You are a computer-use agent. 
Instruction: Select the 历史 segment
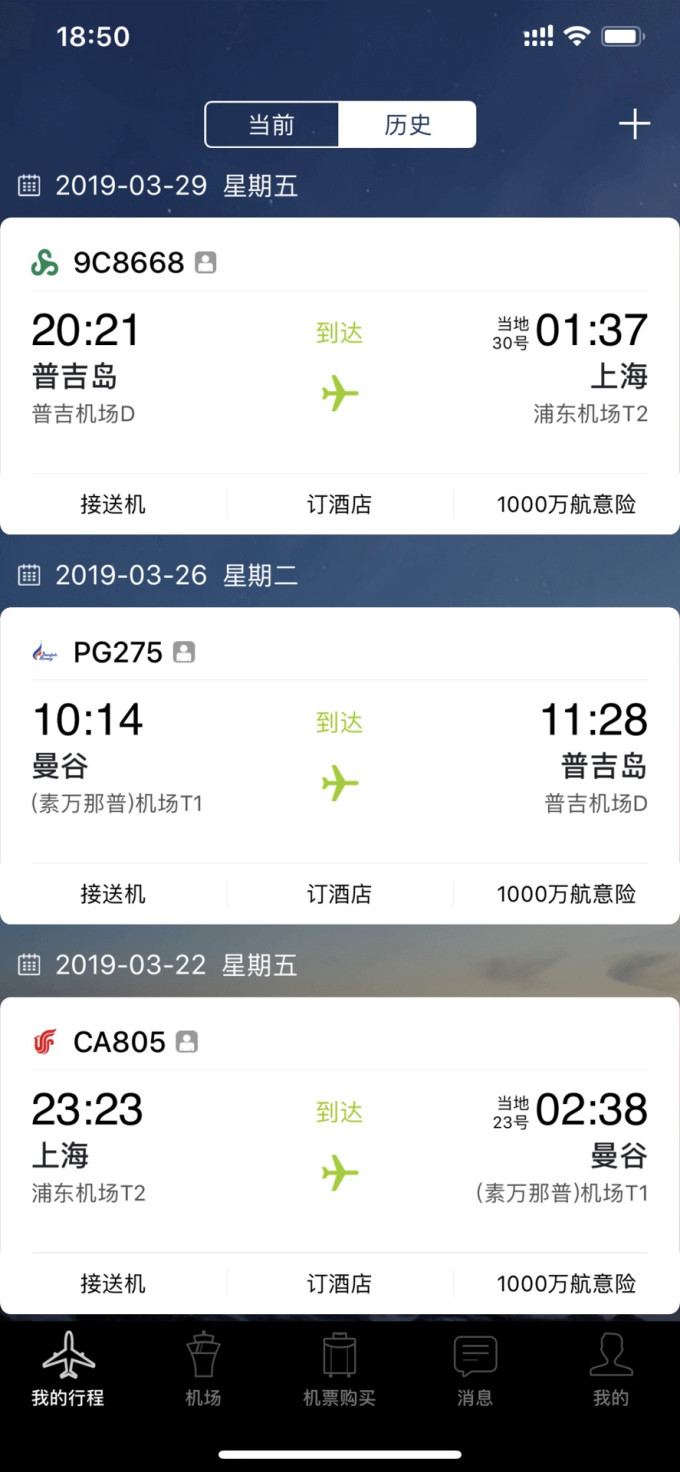[407, 125]
